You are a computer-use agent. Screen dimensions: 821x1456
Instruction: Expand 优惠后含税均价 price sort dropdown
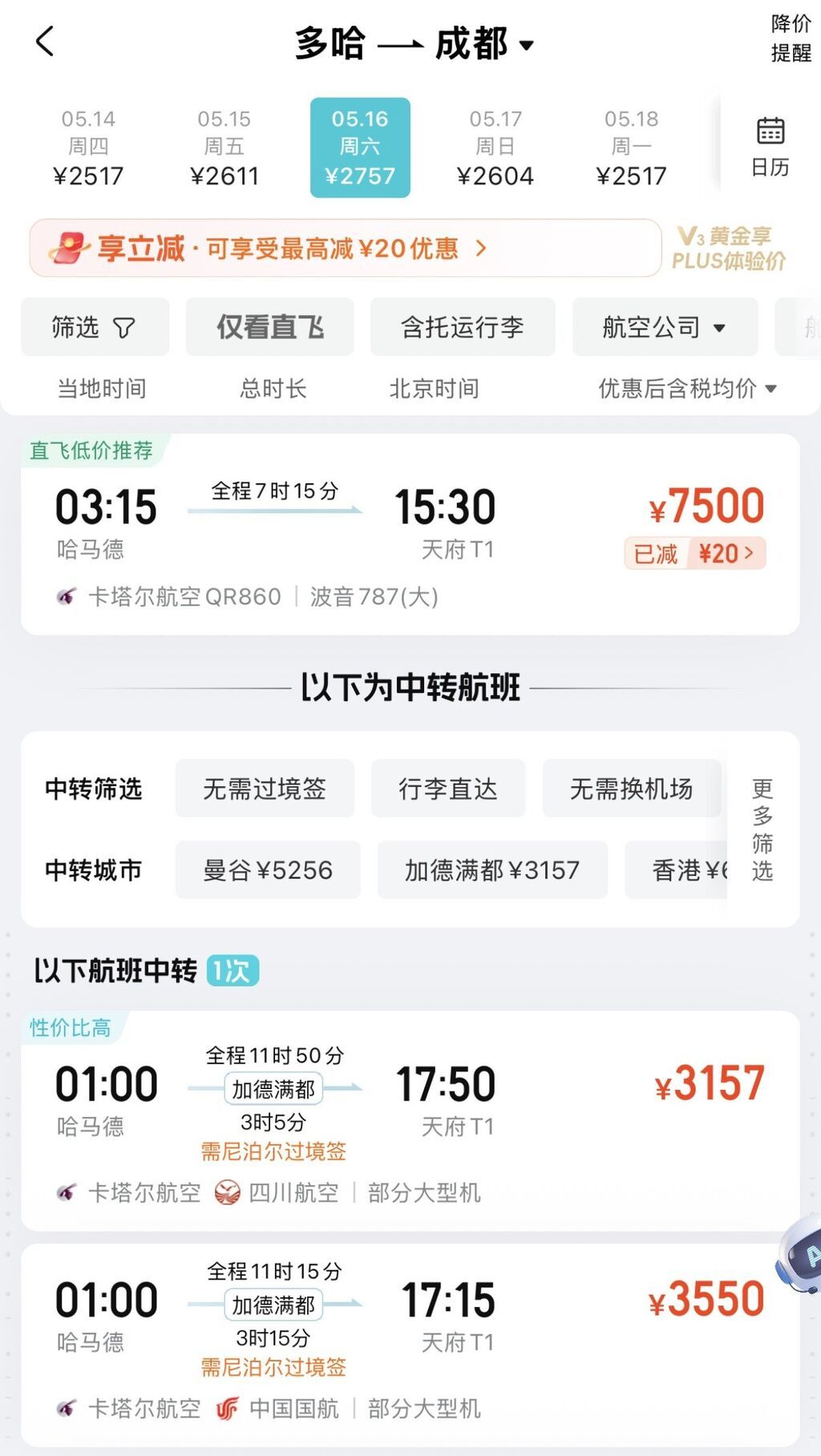tap(687, 389)
